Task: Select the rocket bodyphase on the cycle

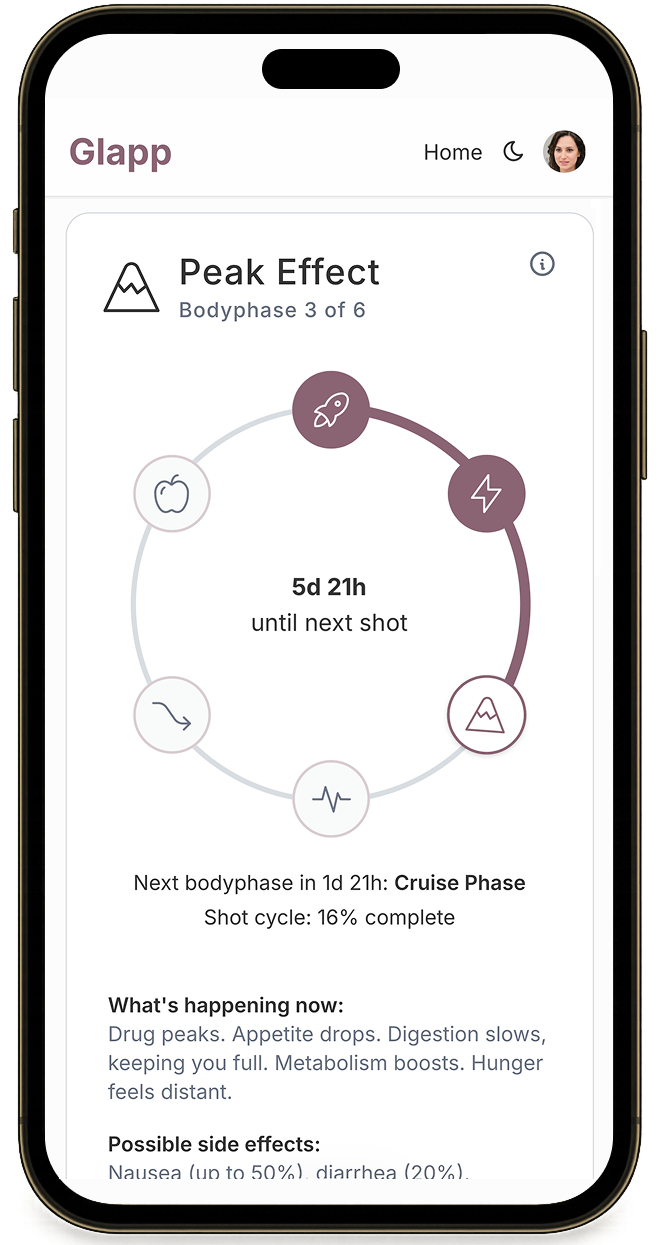Action: point(331,409)
